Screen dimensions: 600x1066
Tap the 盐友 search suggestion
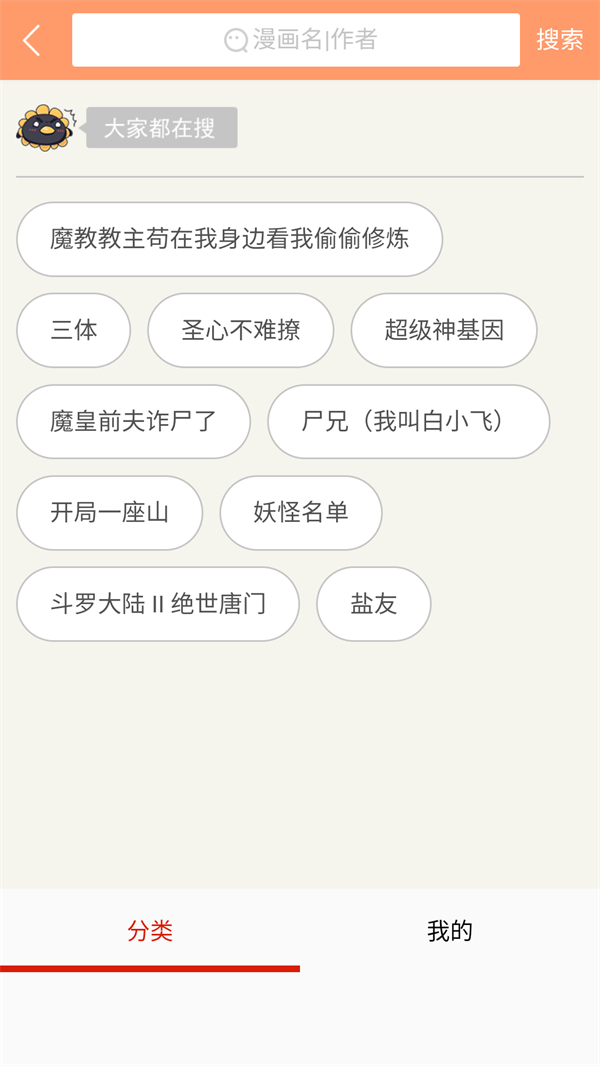pos(373,604)
